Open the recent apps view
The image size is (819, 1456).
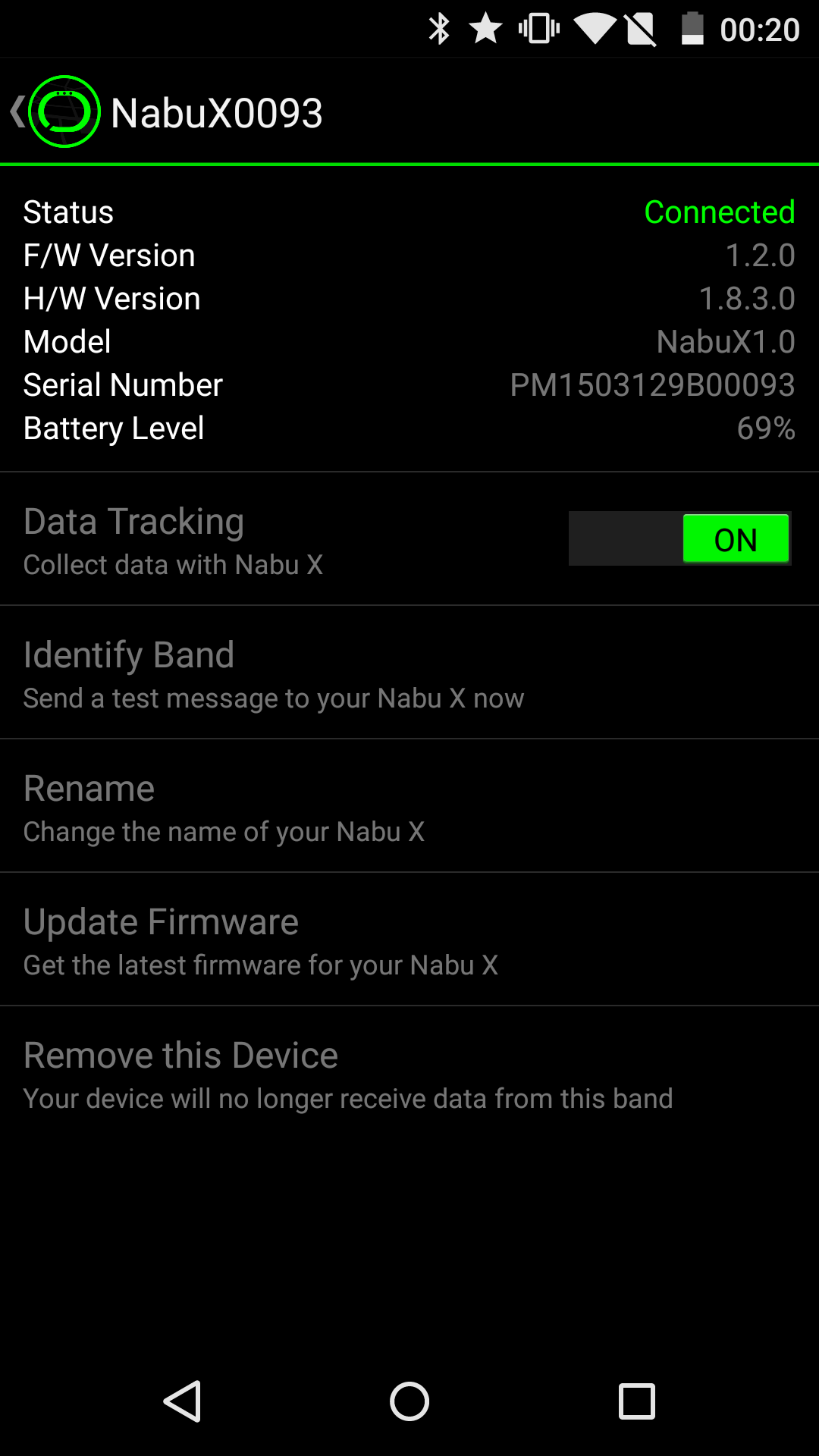pos(637,1401)
